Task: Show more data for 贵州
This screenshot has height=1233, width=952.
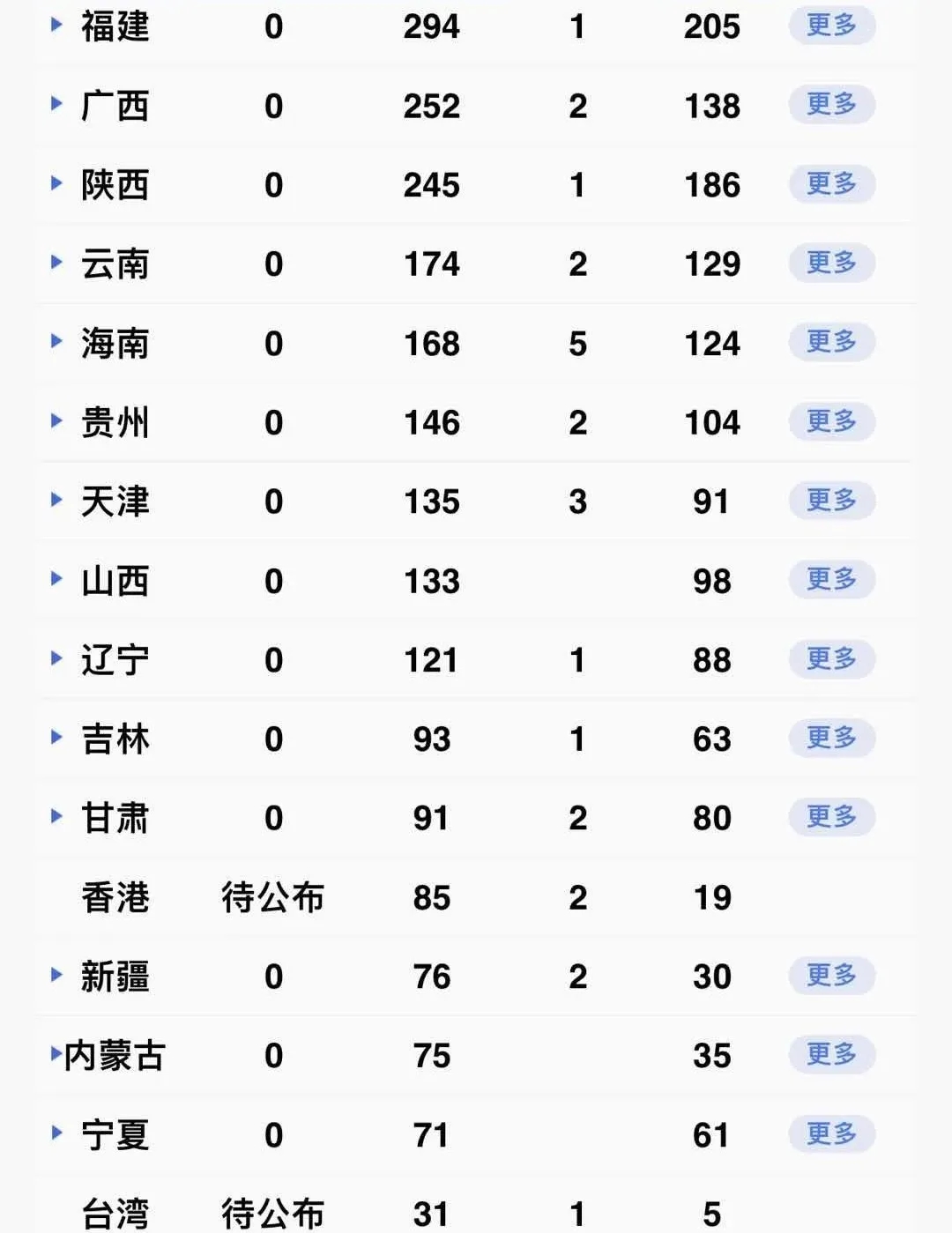Action: coord(831,421)
